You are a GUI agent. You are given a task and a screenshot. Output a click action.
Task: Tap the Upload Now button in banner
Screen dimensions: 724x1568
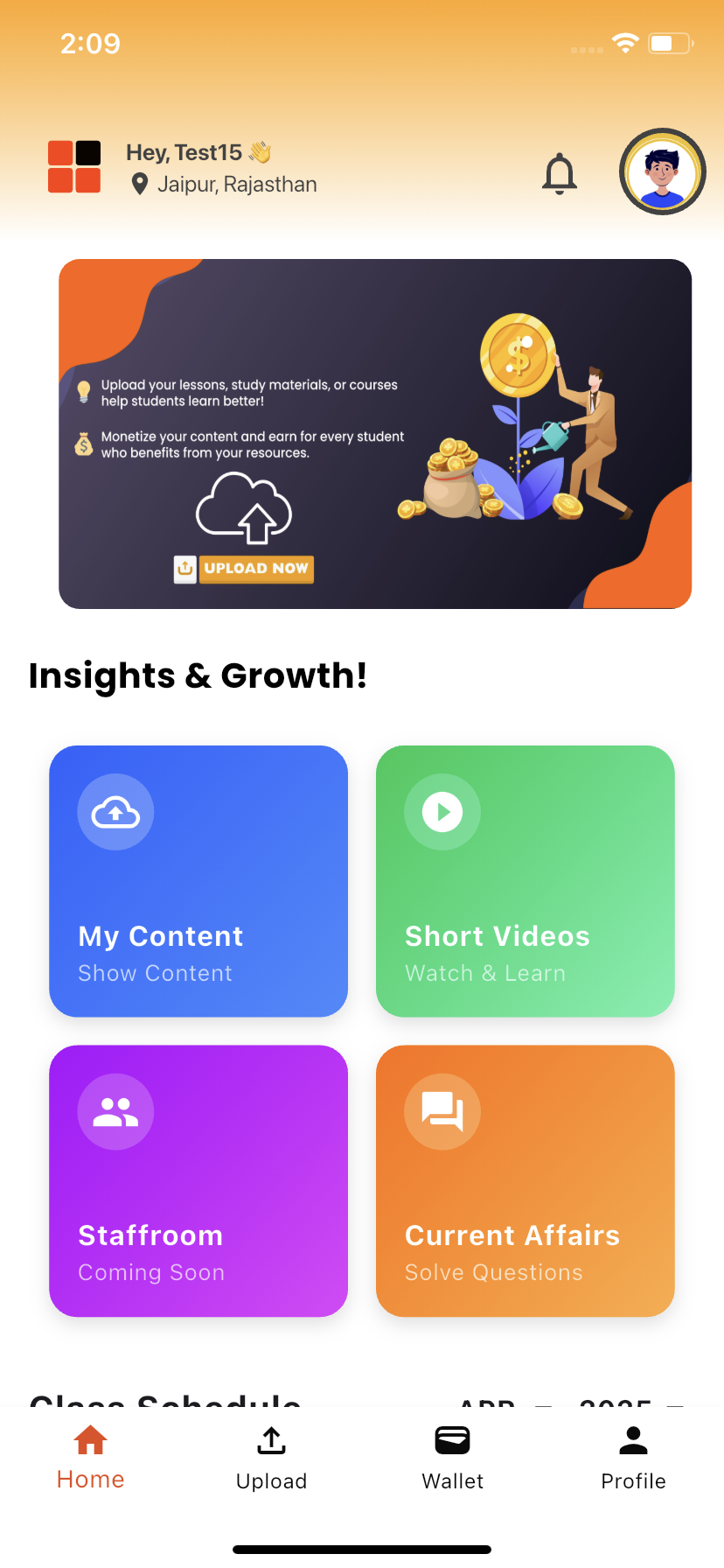tap(244, 569)
